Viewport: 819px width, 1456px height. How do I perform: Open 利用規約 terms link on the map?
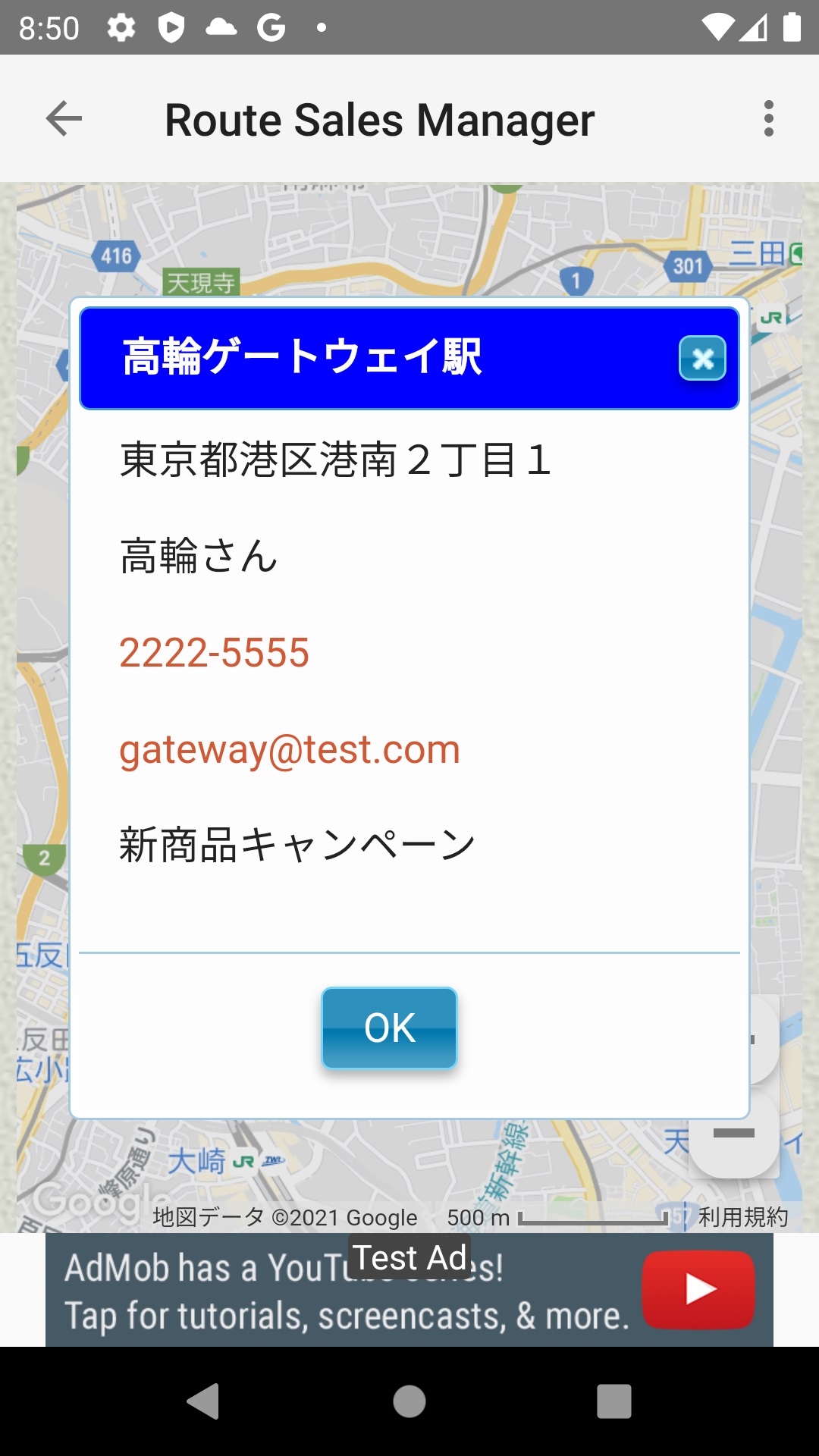[743, 1217]
